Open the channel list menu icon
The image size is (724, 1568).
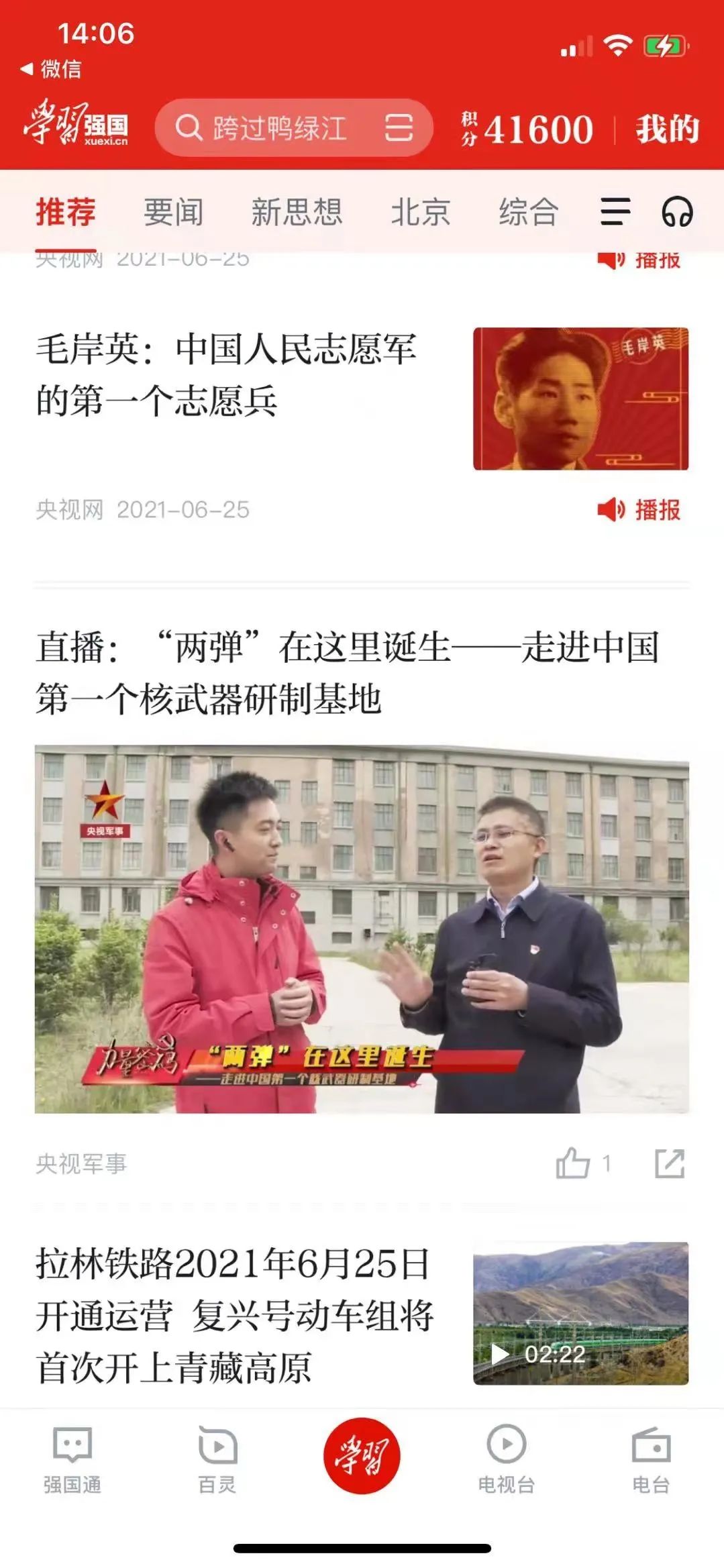coord(615,213)
